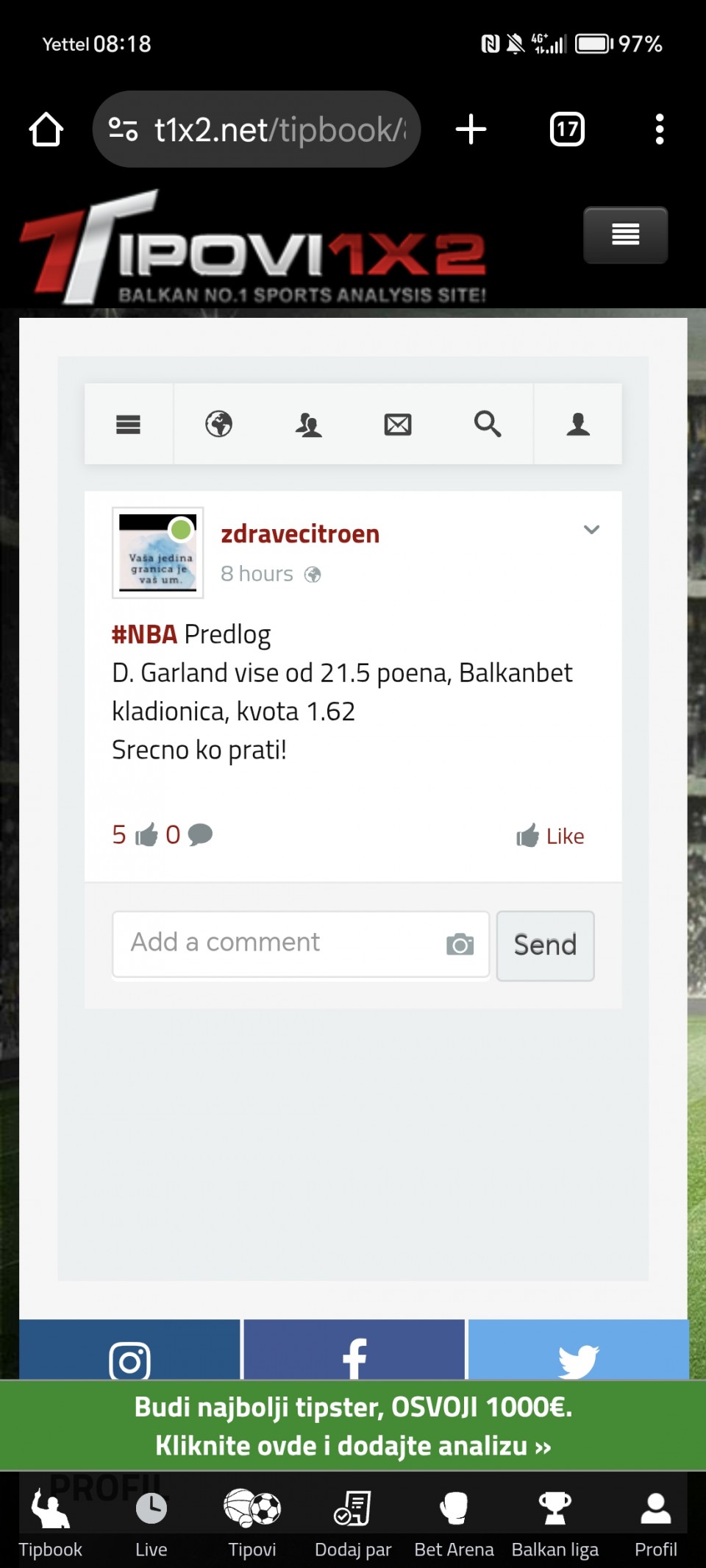706x1568 pixels.
Task: Open the browser home page
Action: 46,130
